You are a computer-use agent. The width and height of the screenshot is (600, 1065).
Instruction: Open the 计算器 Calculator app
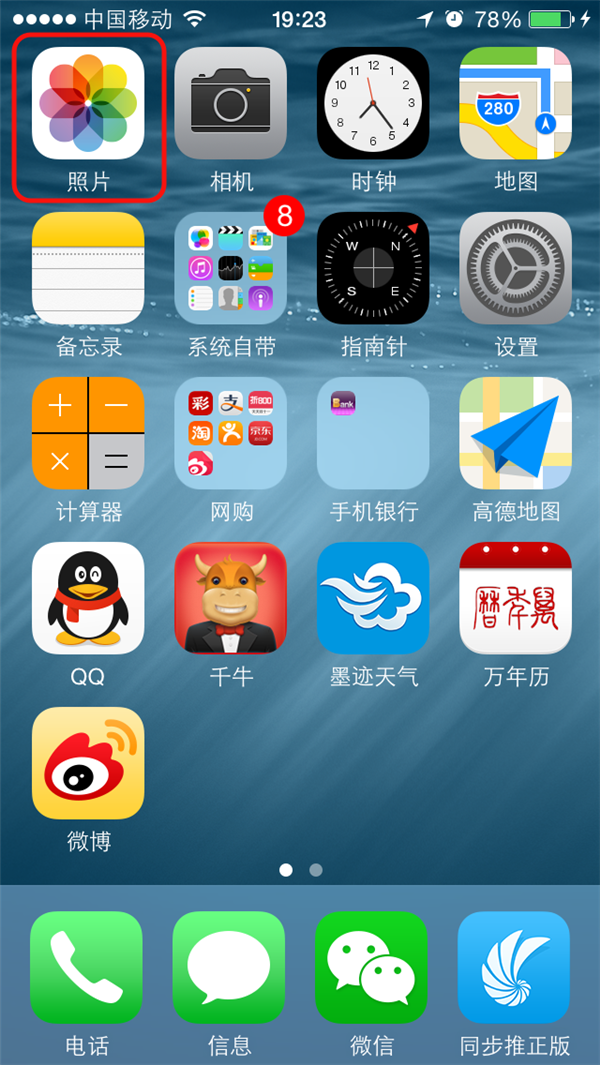point(88,433)
